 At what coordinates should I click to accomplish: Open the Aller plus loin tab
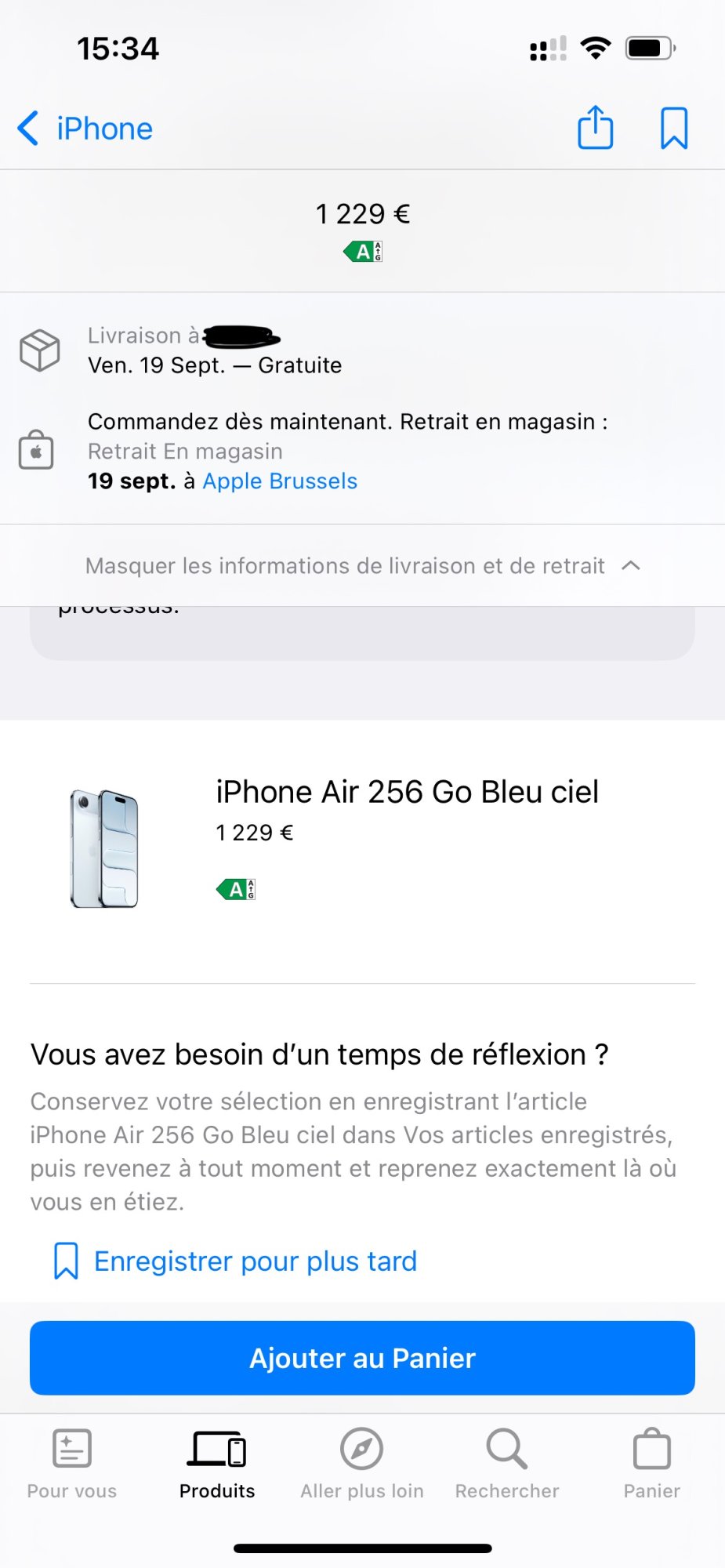(x=362, y=1464)
